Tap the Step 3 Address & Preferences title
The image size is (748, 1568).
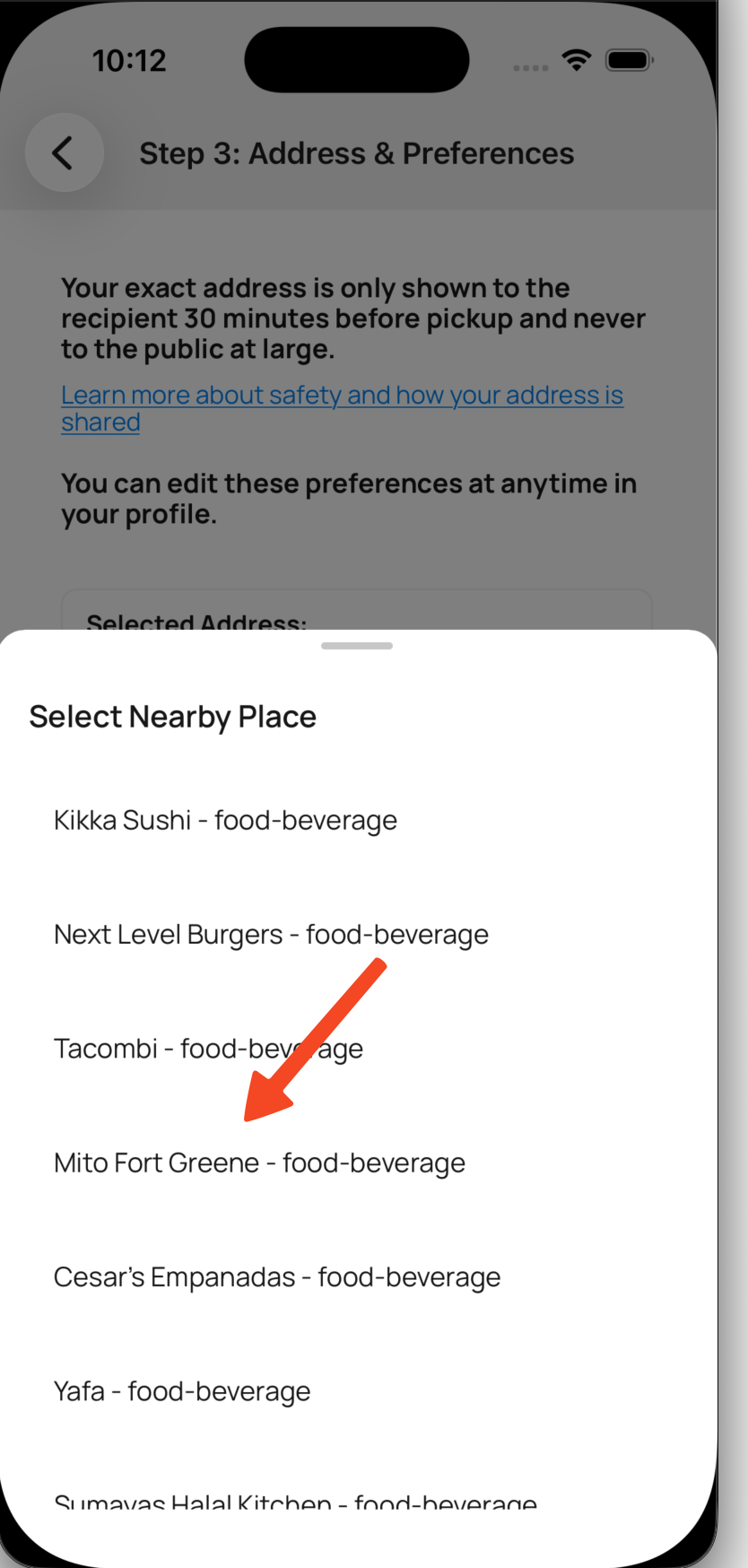356,152
